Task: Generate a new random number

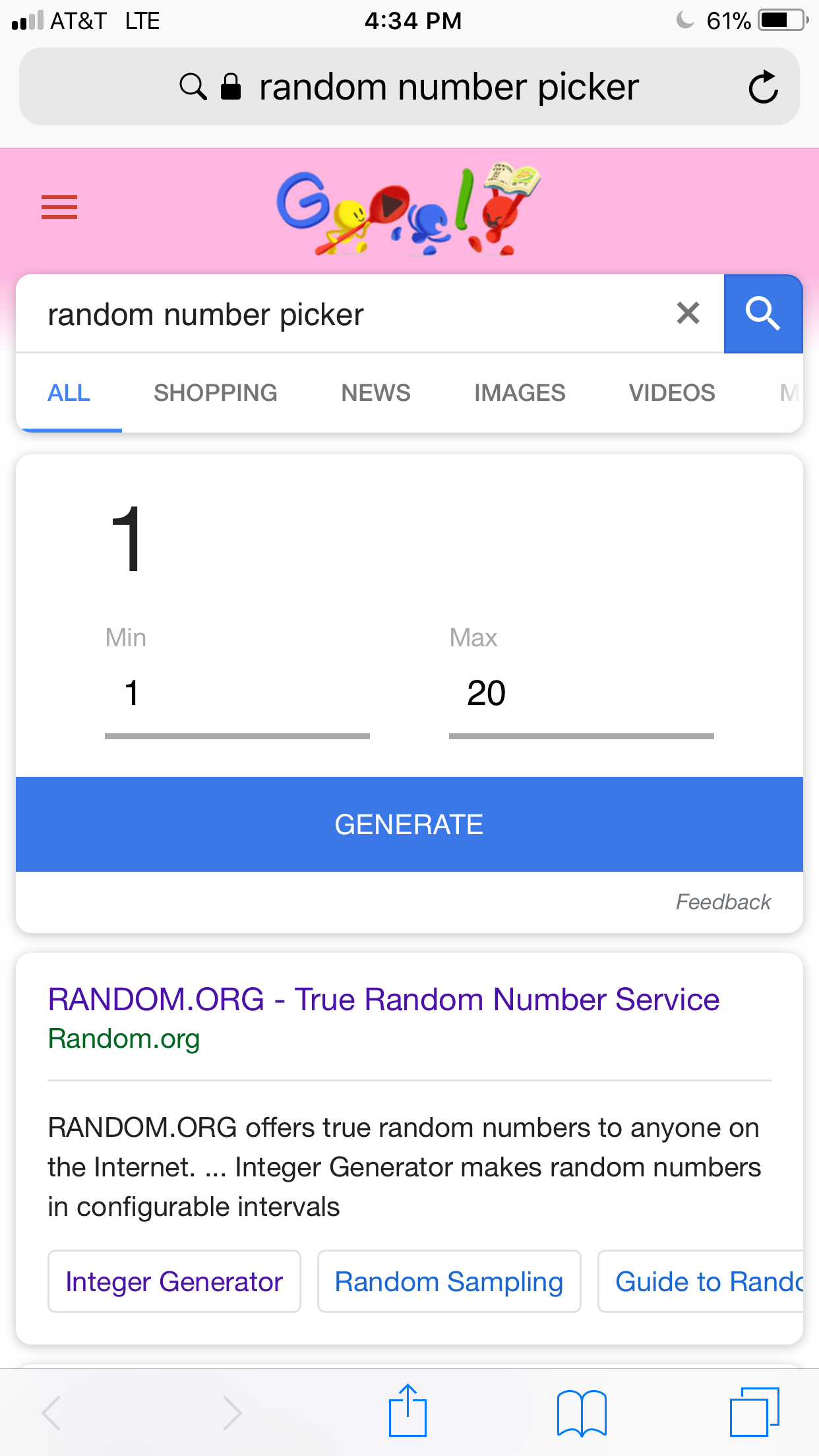Action: (x=409, y=824)
